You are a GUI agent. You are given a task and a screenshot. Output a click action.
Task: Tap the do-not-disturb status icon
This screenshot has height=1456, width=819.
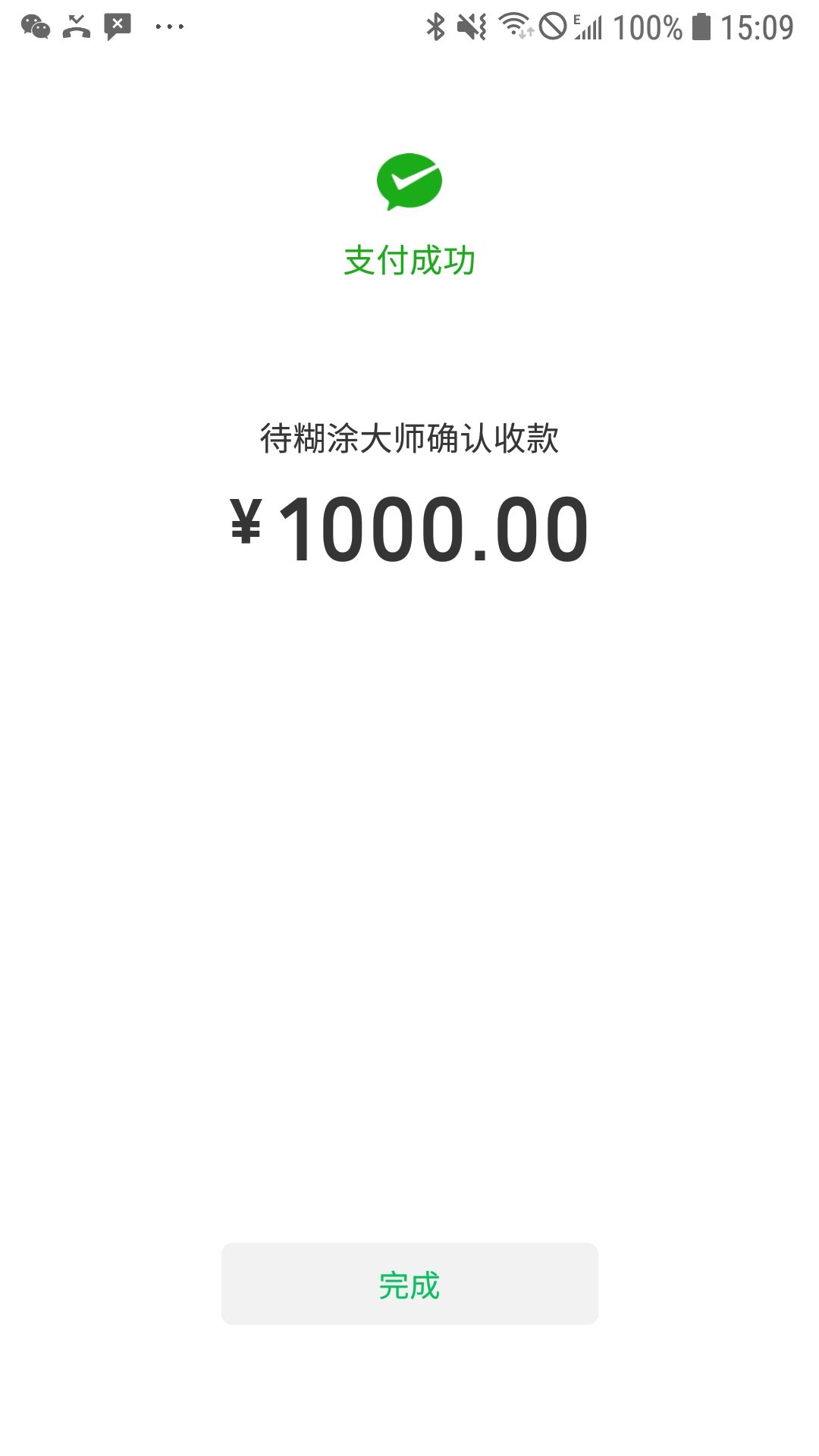click(x=553, y=24)
